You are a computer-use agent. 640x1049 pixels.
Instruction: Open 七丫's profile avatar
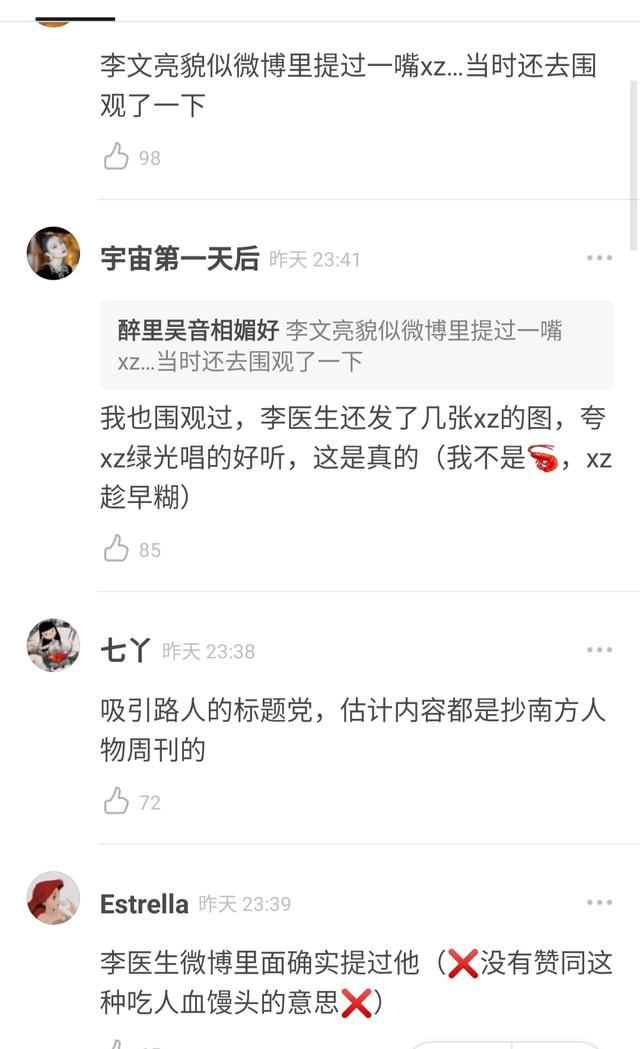(53, 645)
